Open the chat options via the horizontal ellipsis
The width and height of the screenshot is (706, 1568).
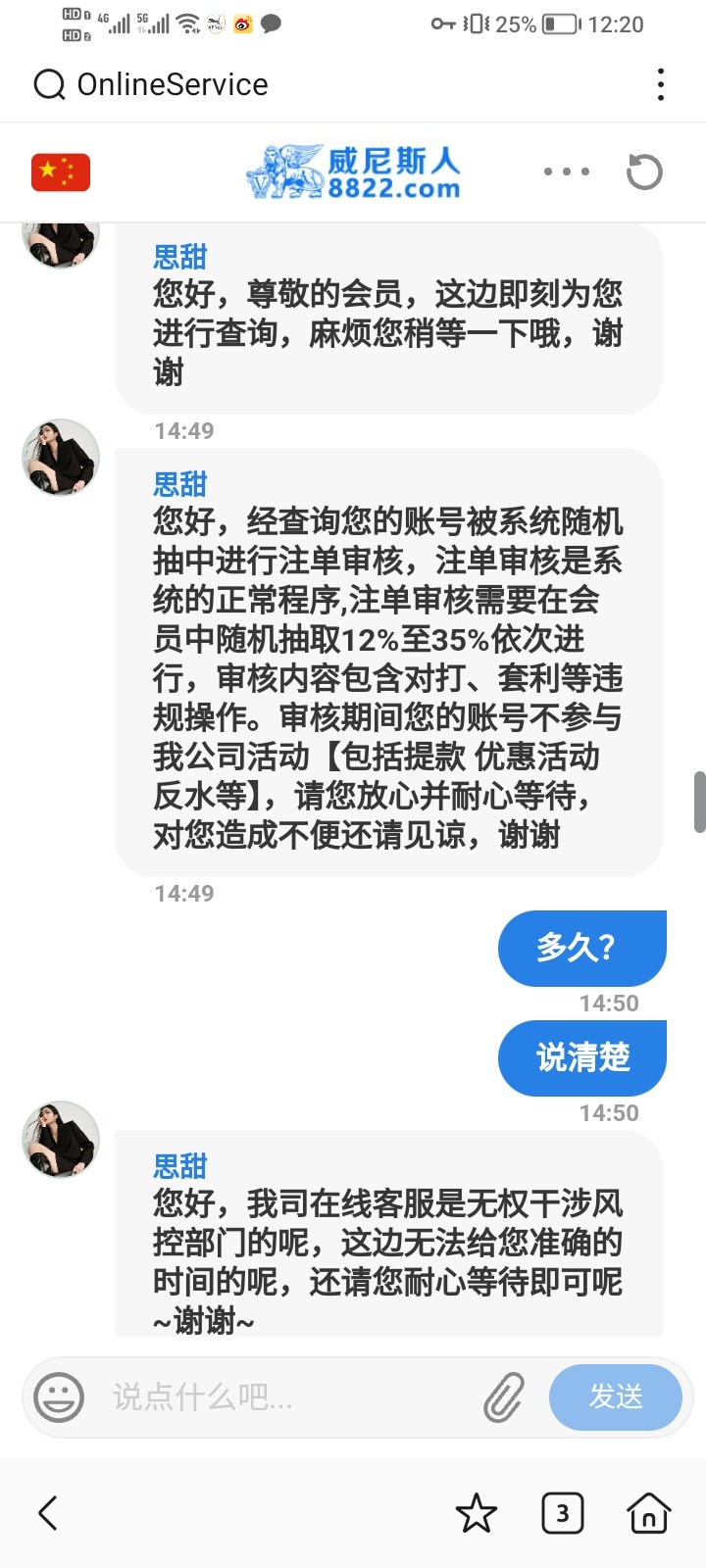click(x=566, y=171)
